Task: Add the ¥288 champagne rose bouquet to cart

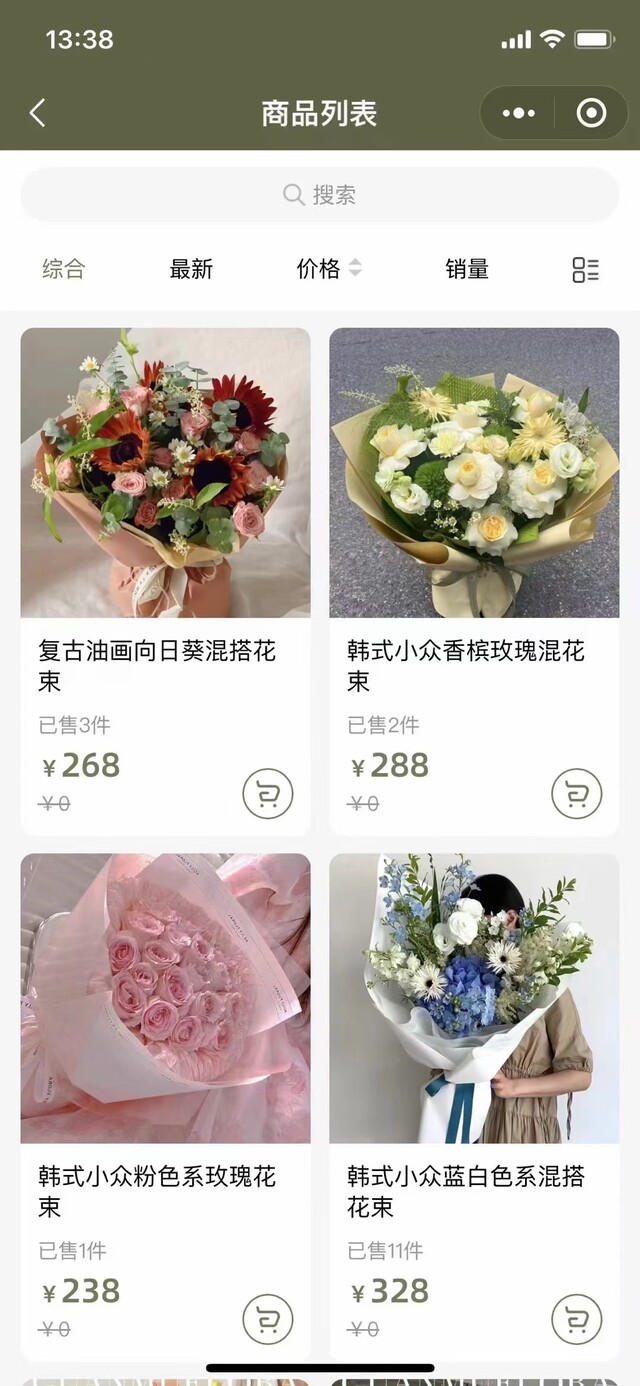Action: (577, 794)
